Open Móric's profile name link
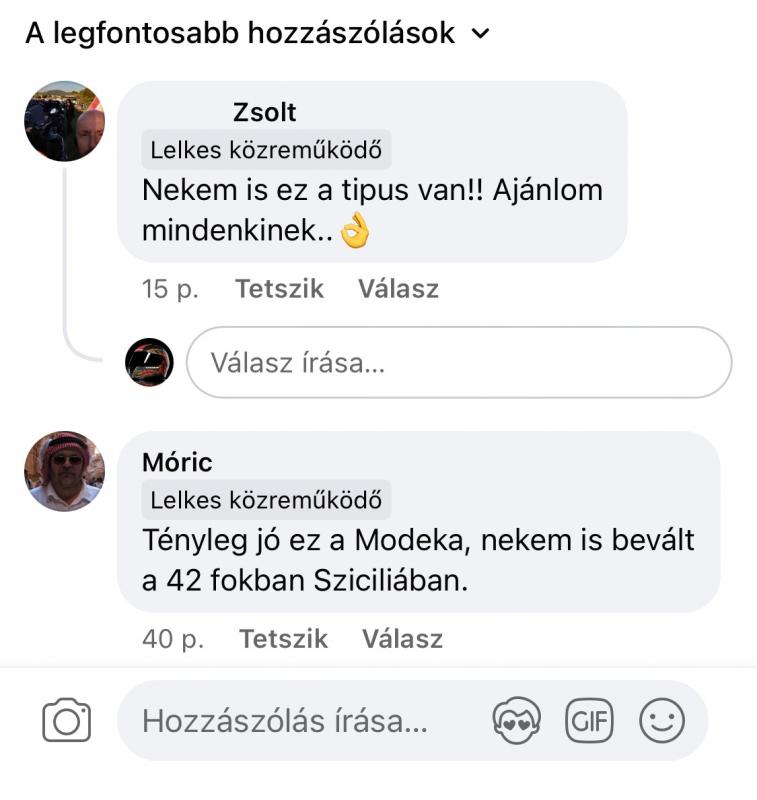757x800 pixels. pos(177,462)
